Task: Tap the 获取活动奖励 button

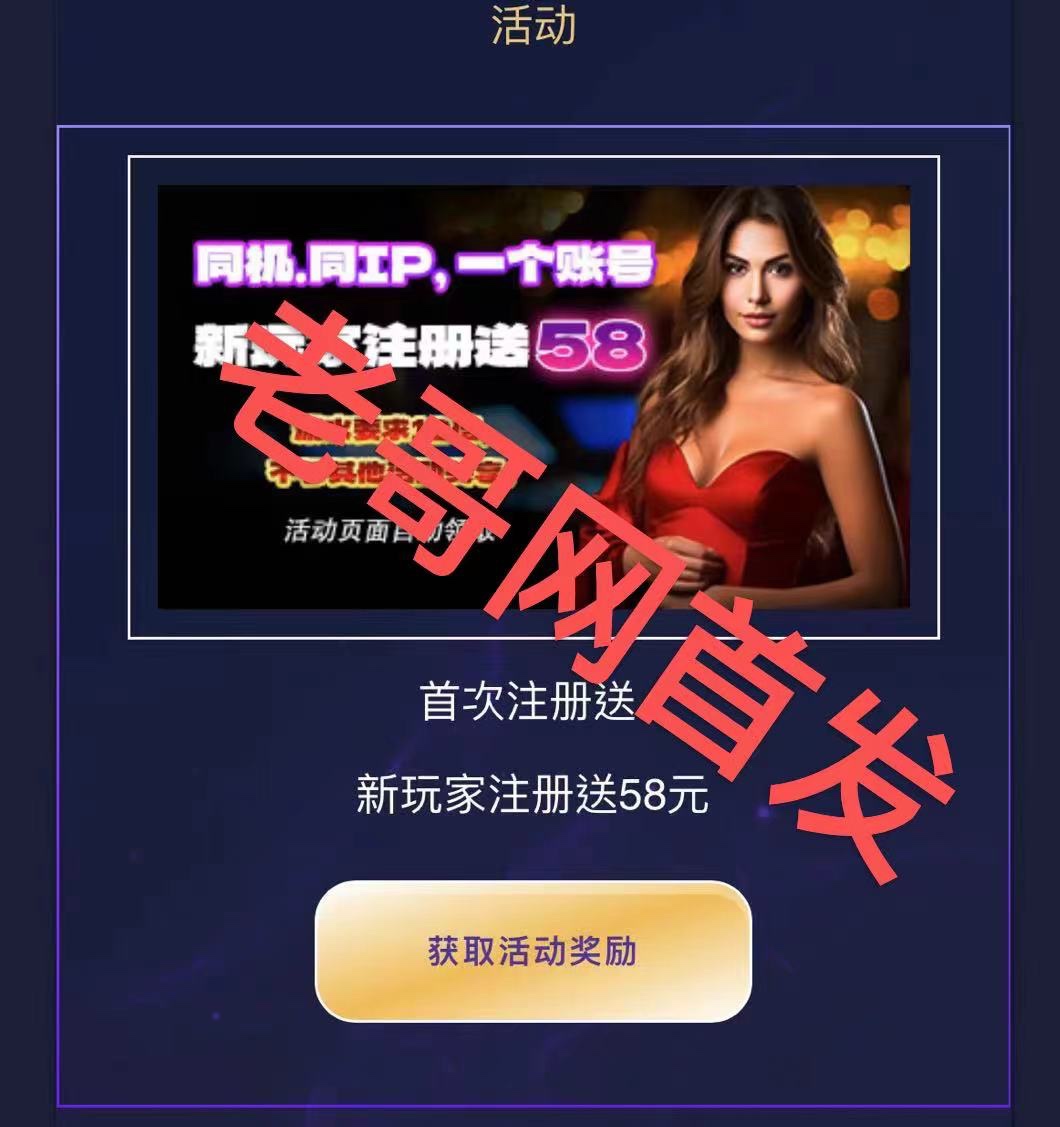Action: tap(533, 951)
